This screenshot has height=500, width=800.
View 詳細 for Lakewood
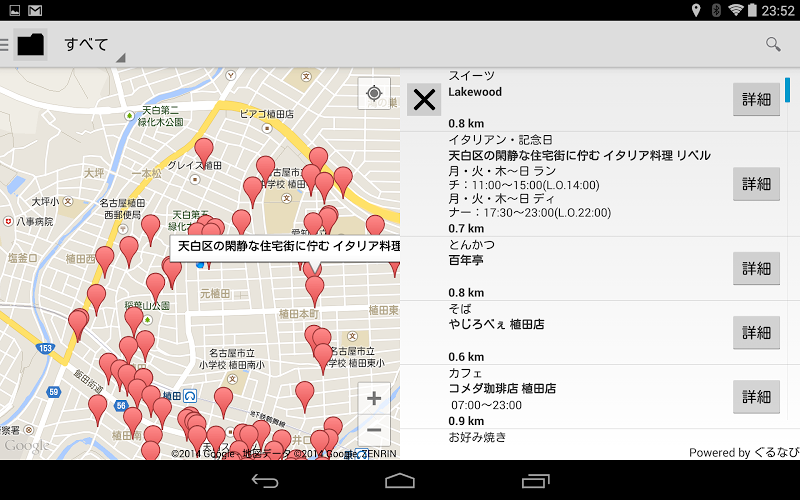[756, 99]
